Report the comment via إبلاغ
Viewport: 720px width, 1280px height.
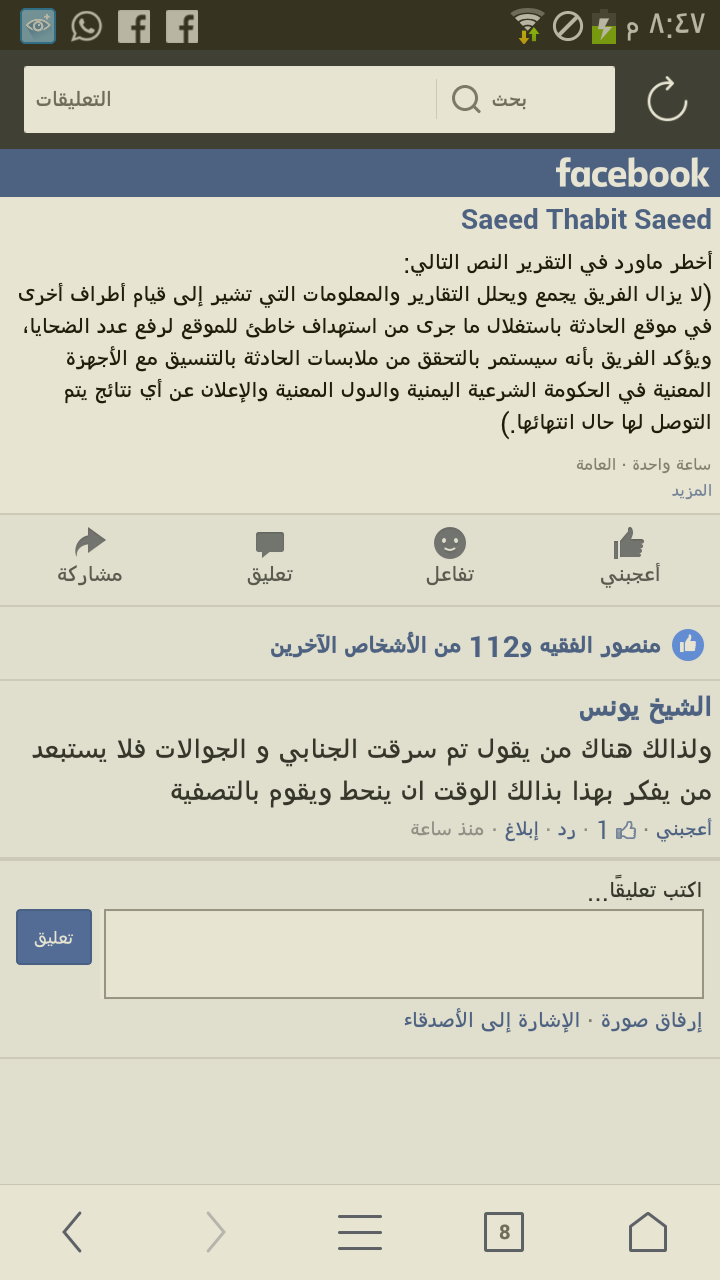[x=519, y=829]
